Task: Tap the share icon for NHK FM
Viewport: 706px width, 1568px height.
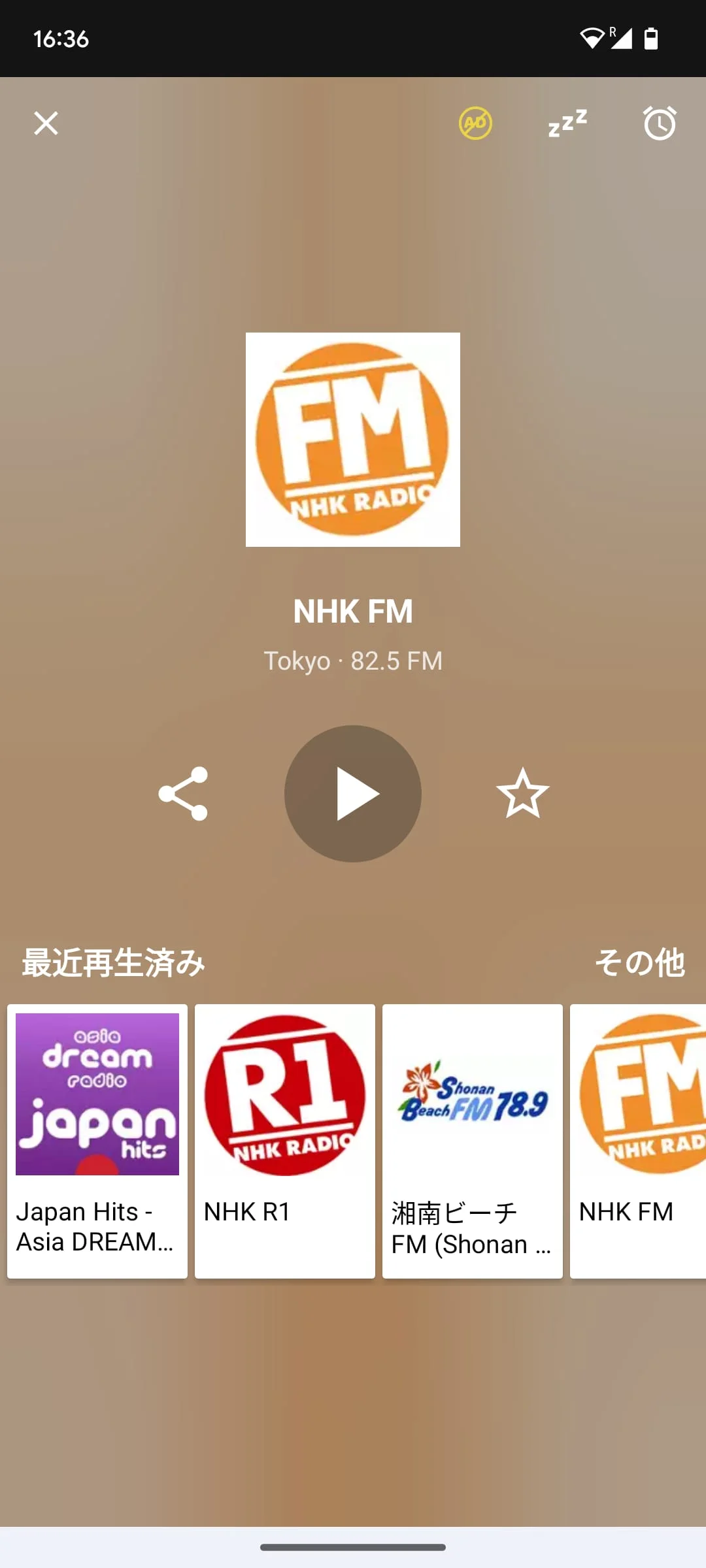Action: click(183, 794)
